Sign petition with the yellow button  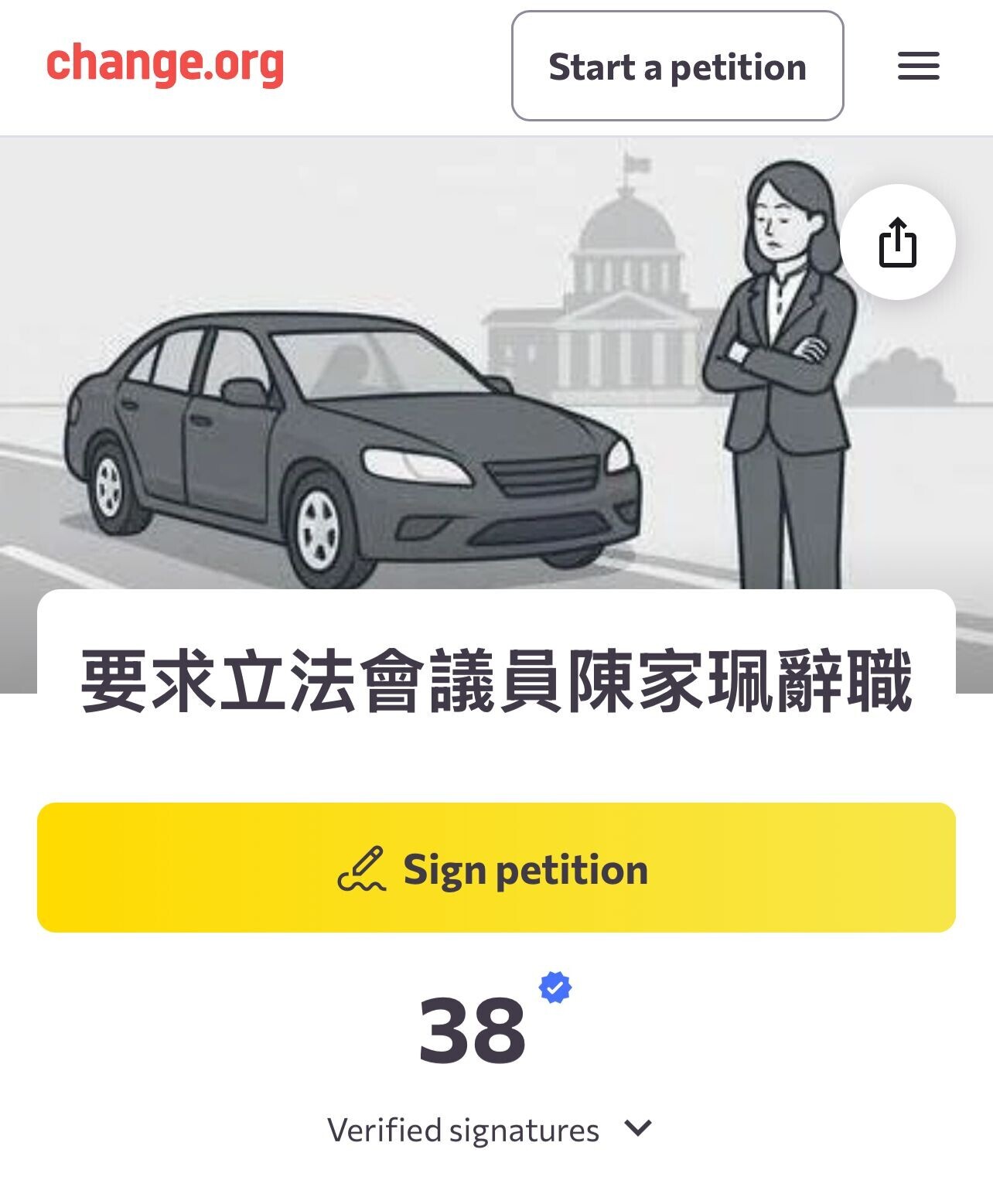point(496,868)
